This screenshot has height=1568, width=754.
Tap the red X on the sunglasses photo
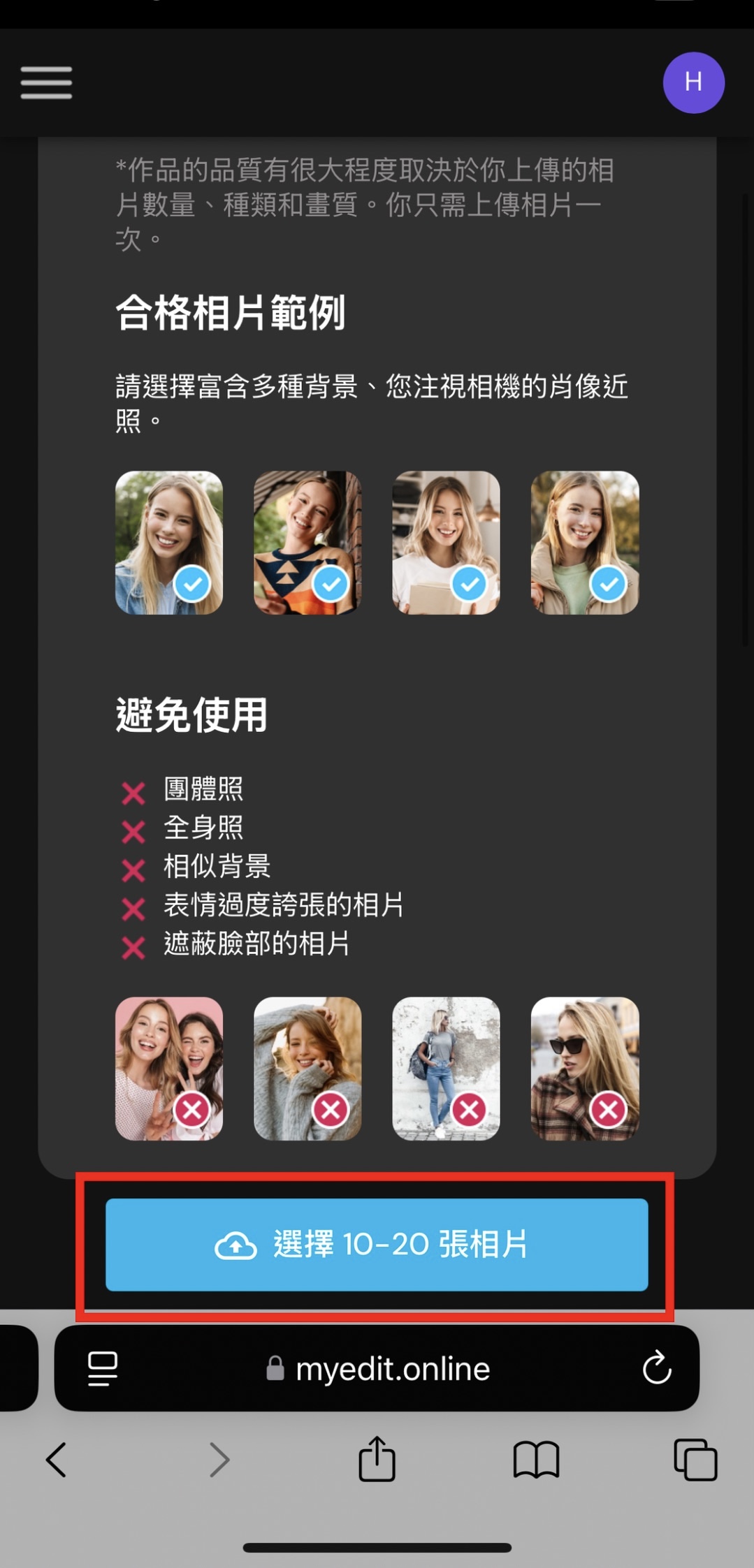pyautogui.click(x=607, y=1110)
